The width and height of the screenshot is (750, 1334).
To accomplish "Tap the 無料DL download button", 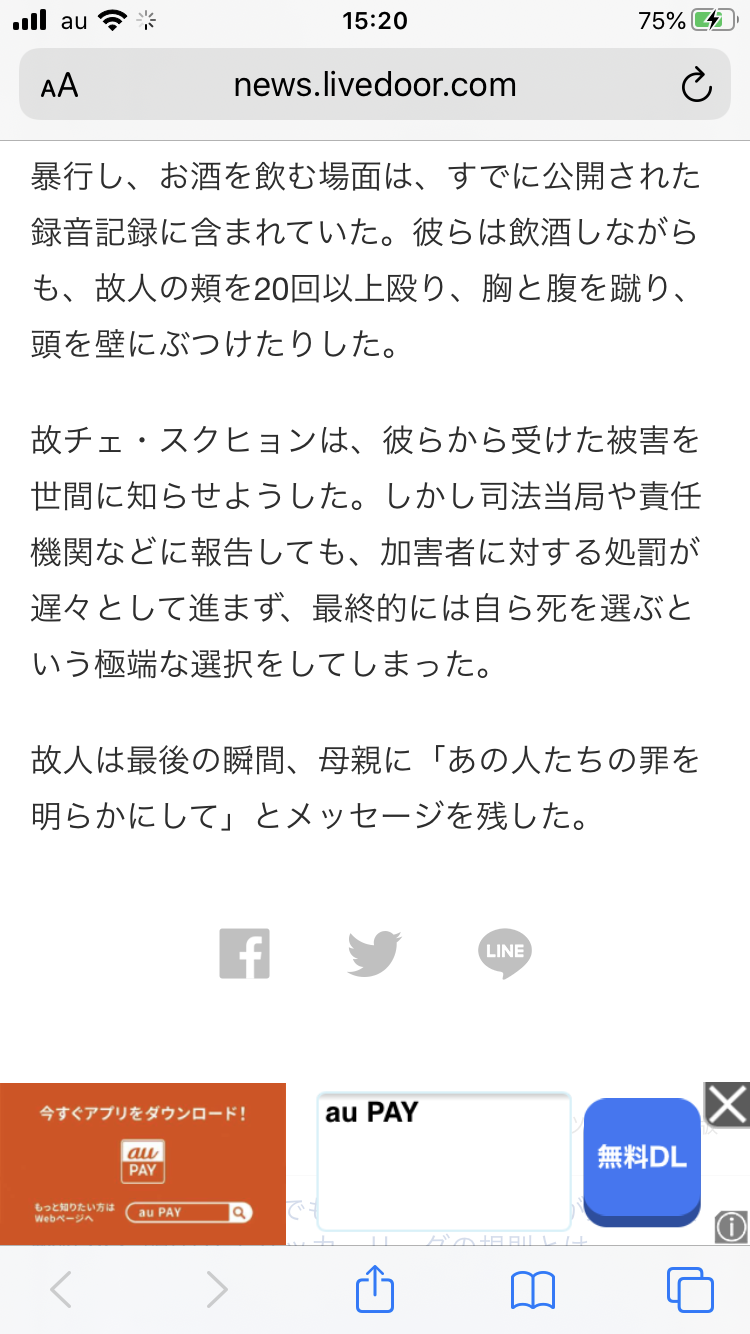I will 642,1160.
